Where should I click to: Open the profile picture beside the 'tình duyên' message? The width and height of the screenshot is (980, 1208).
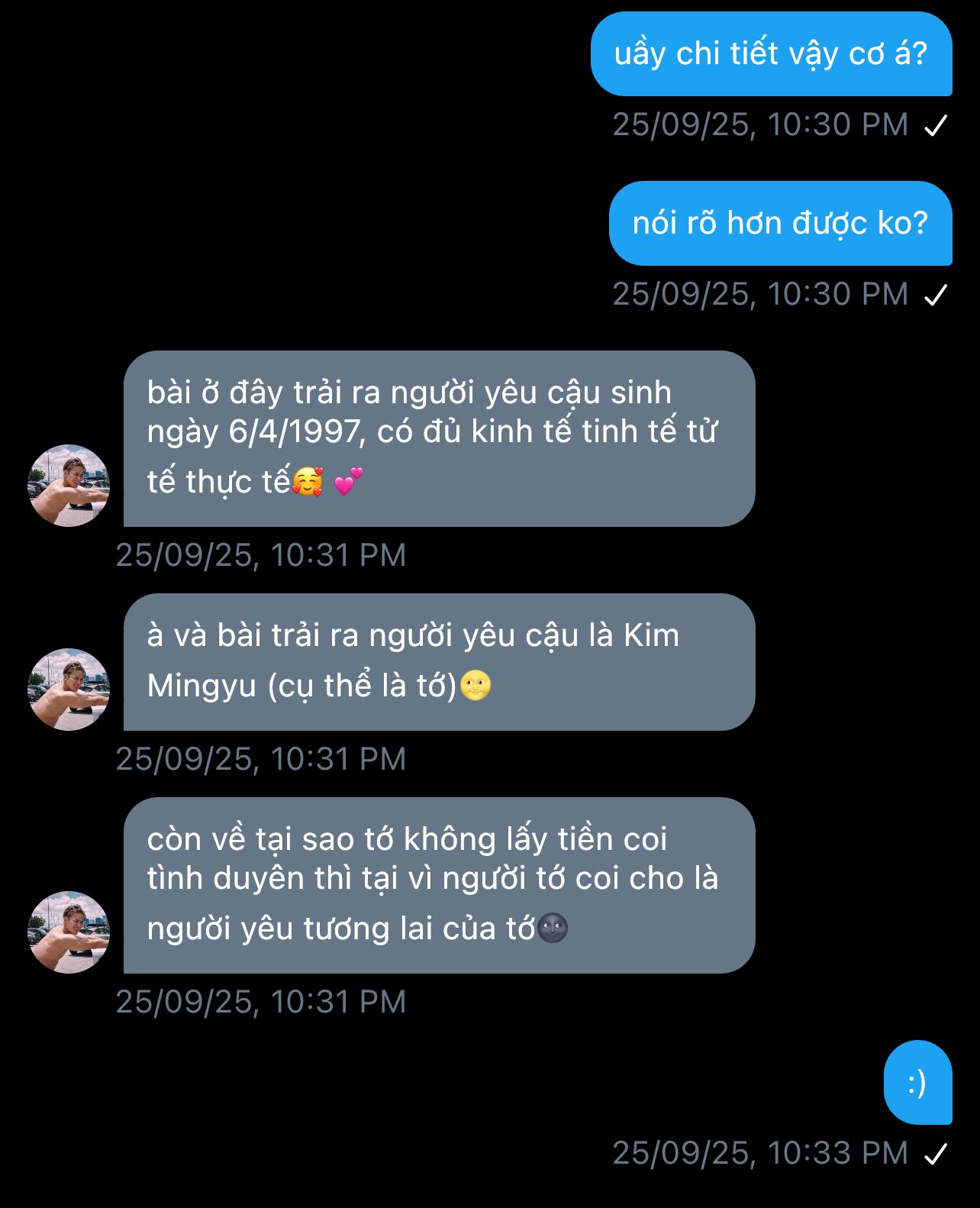pyautogui.click(x=69, y=932)
